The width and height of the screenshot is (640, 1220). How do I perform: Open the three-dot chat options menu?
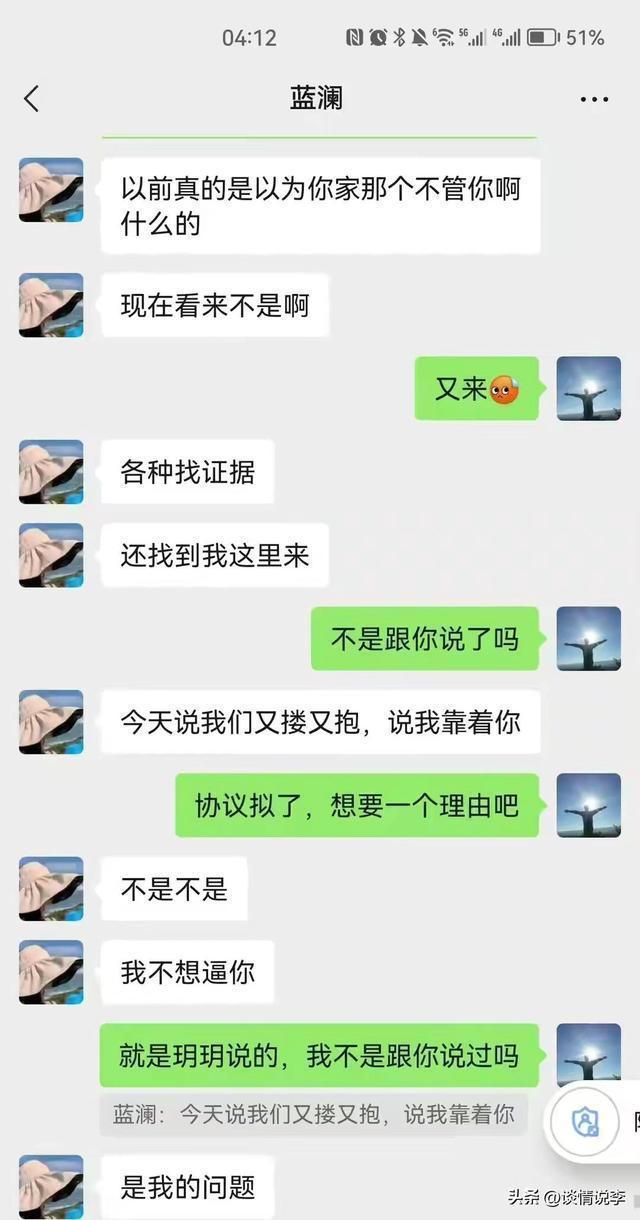594,99
